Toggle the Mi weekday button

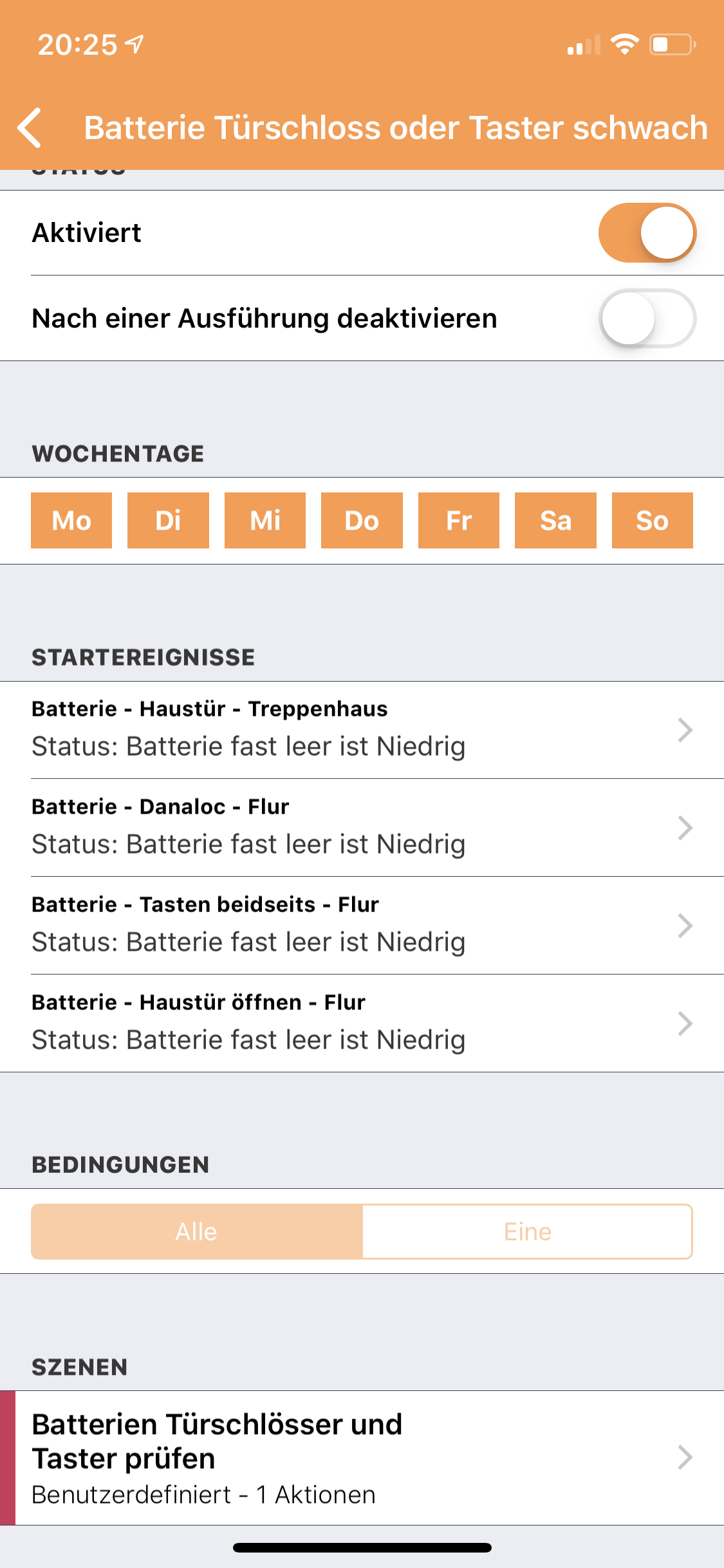coord(265,520)
